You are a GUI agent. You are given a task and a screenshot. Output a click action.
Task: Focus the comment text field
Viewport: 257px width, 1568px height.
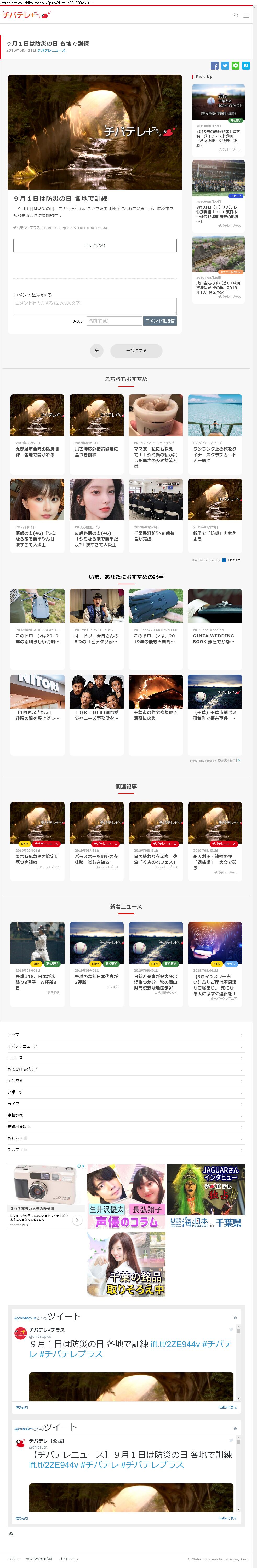tap(94, 306)
